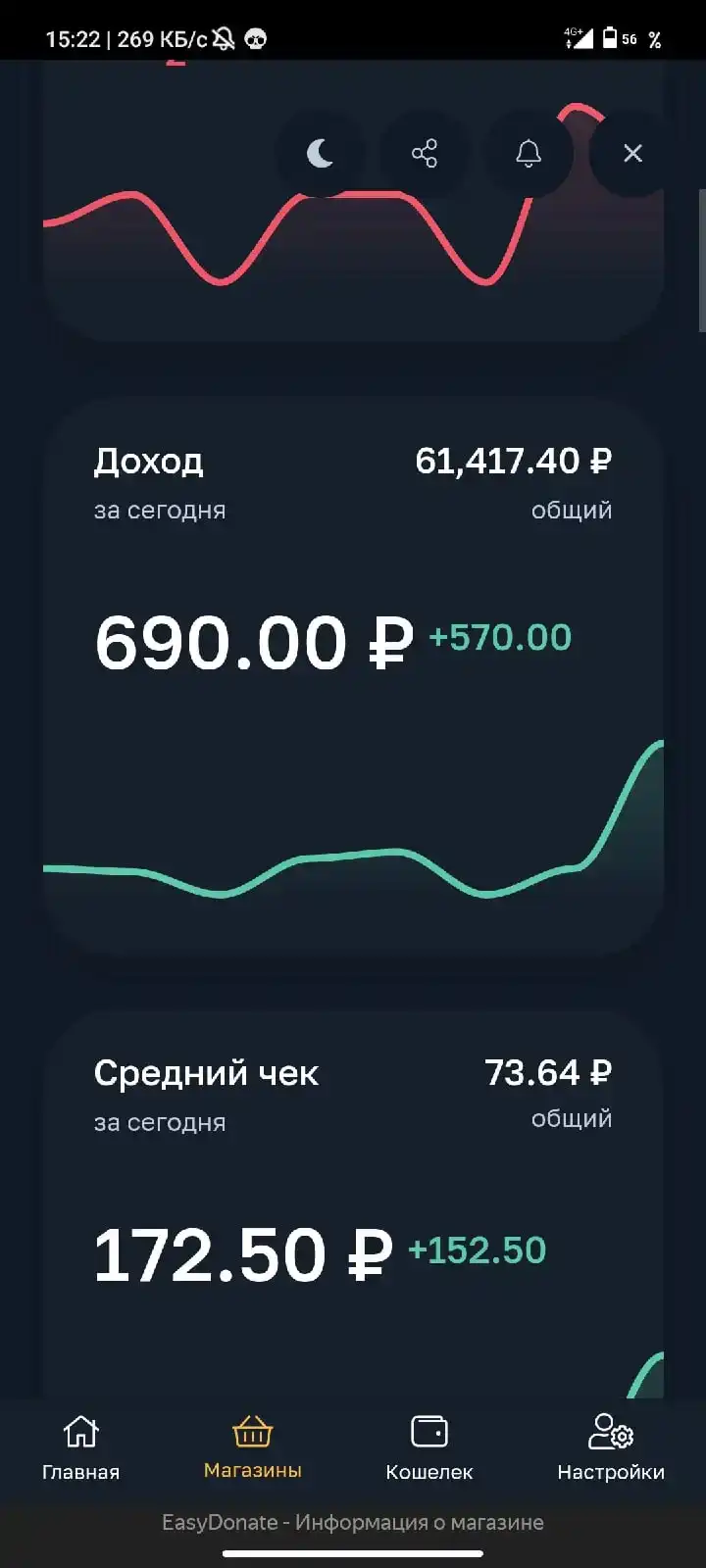Go to the Главная tab
The image size is (706, 1568).
pyautogui.click(x=80, y=1447)
